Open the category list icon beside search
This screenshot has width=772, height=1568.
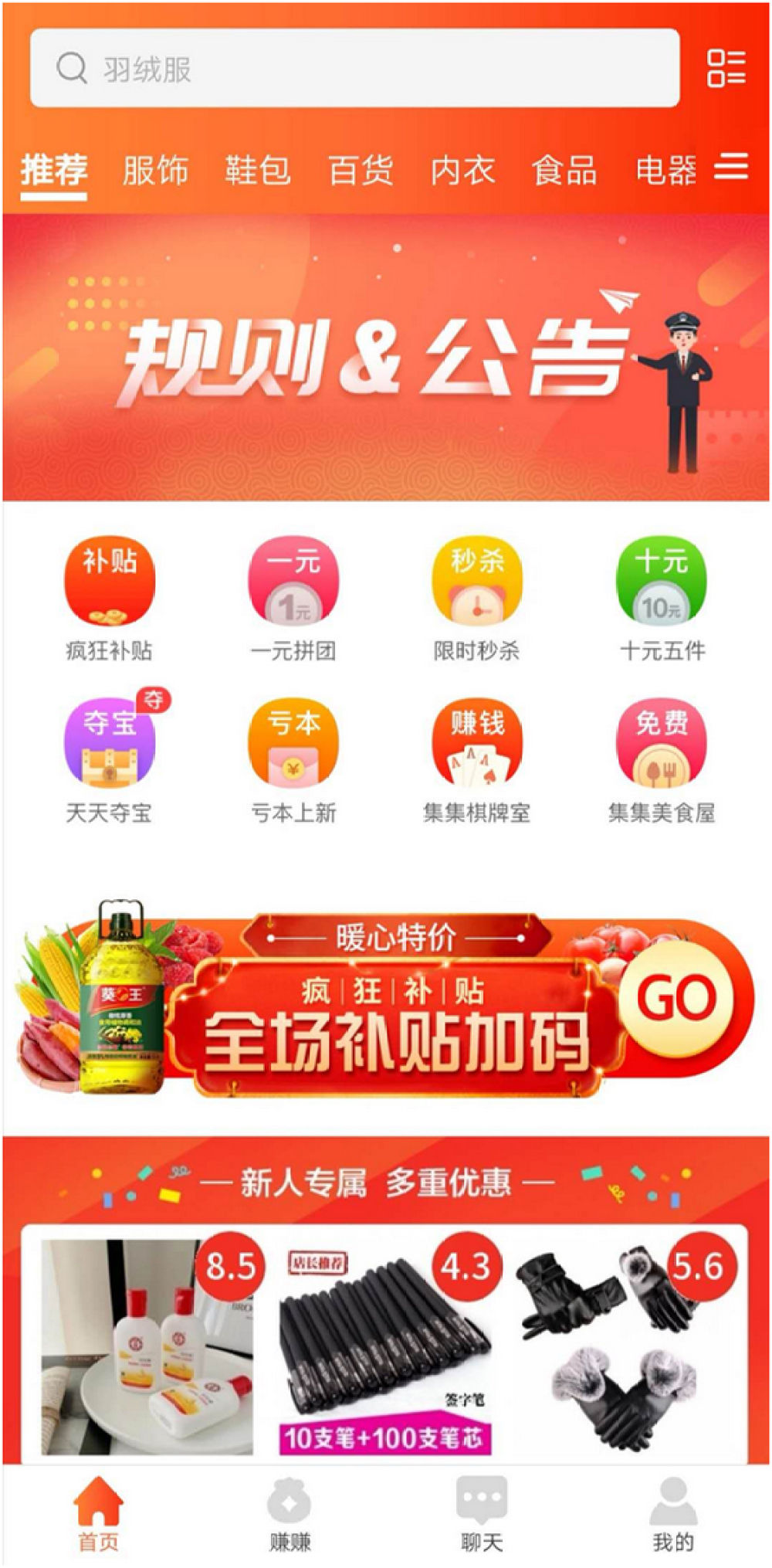point(726,68)
